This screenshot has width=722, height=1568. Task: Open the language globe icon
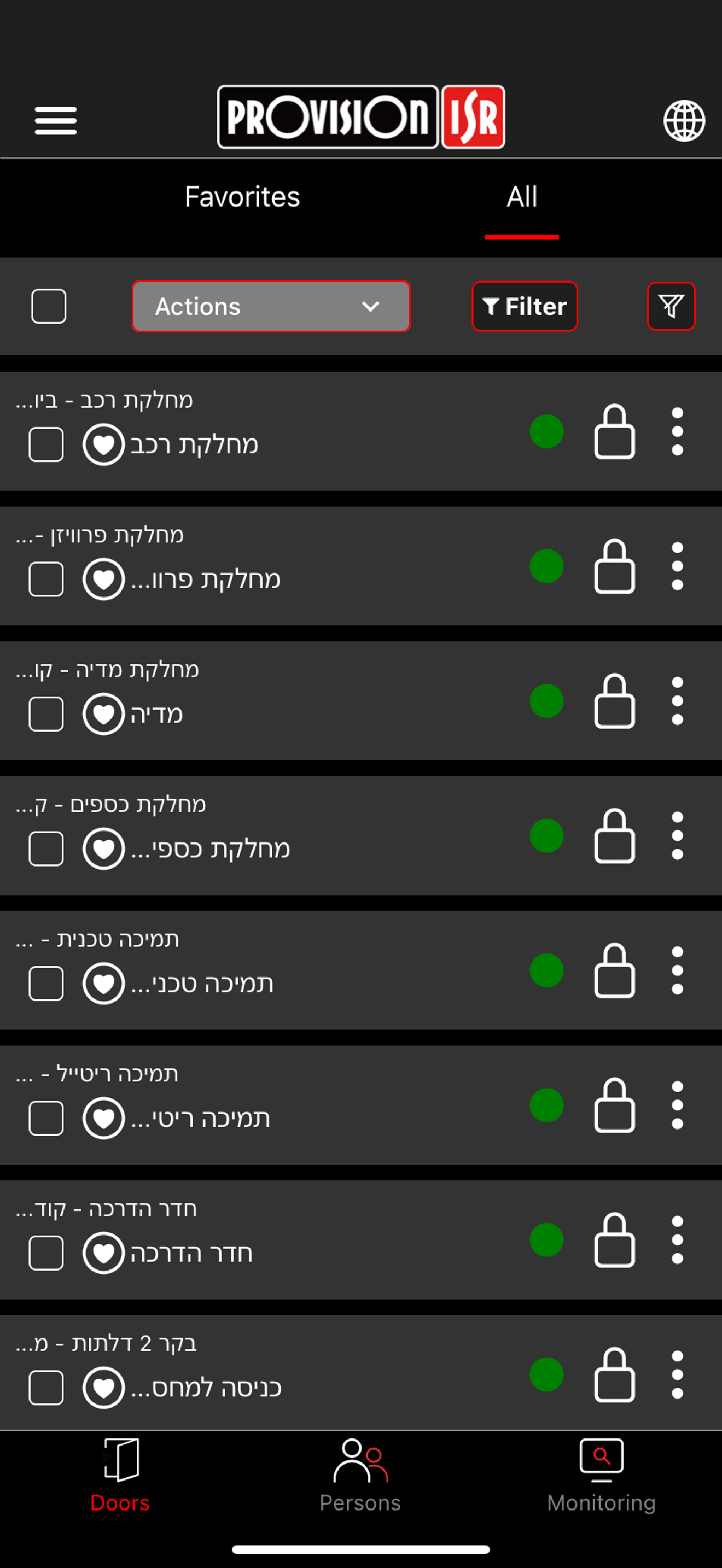click(684, 120)
